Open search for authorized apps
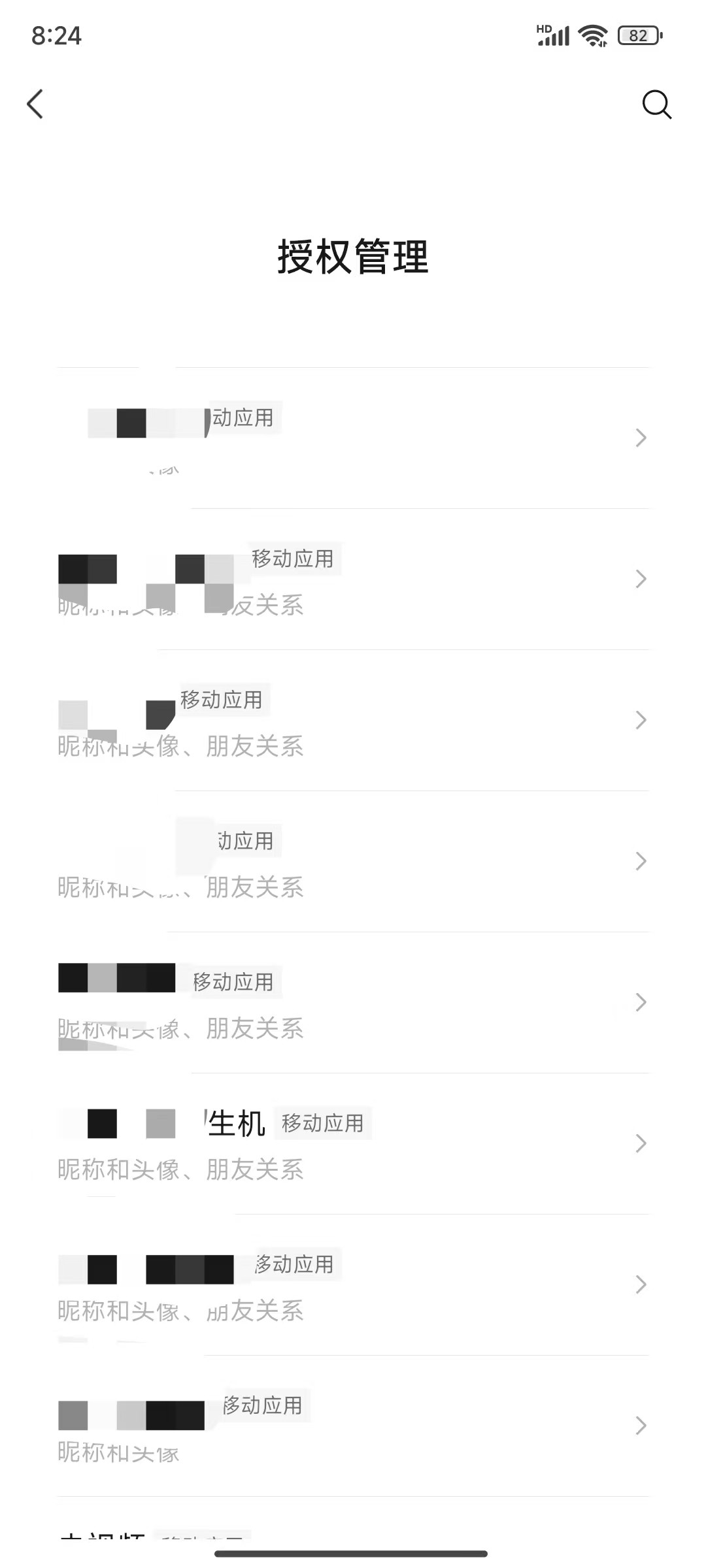The width and height of the screenshot is (706, 1568). [656, 105]
